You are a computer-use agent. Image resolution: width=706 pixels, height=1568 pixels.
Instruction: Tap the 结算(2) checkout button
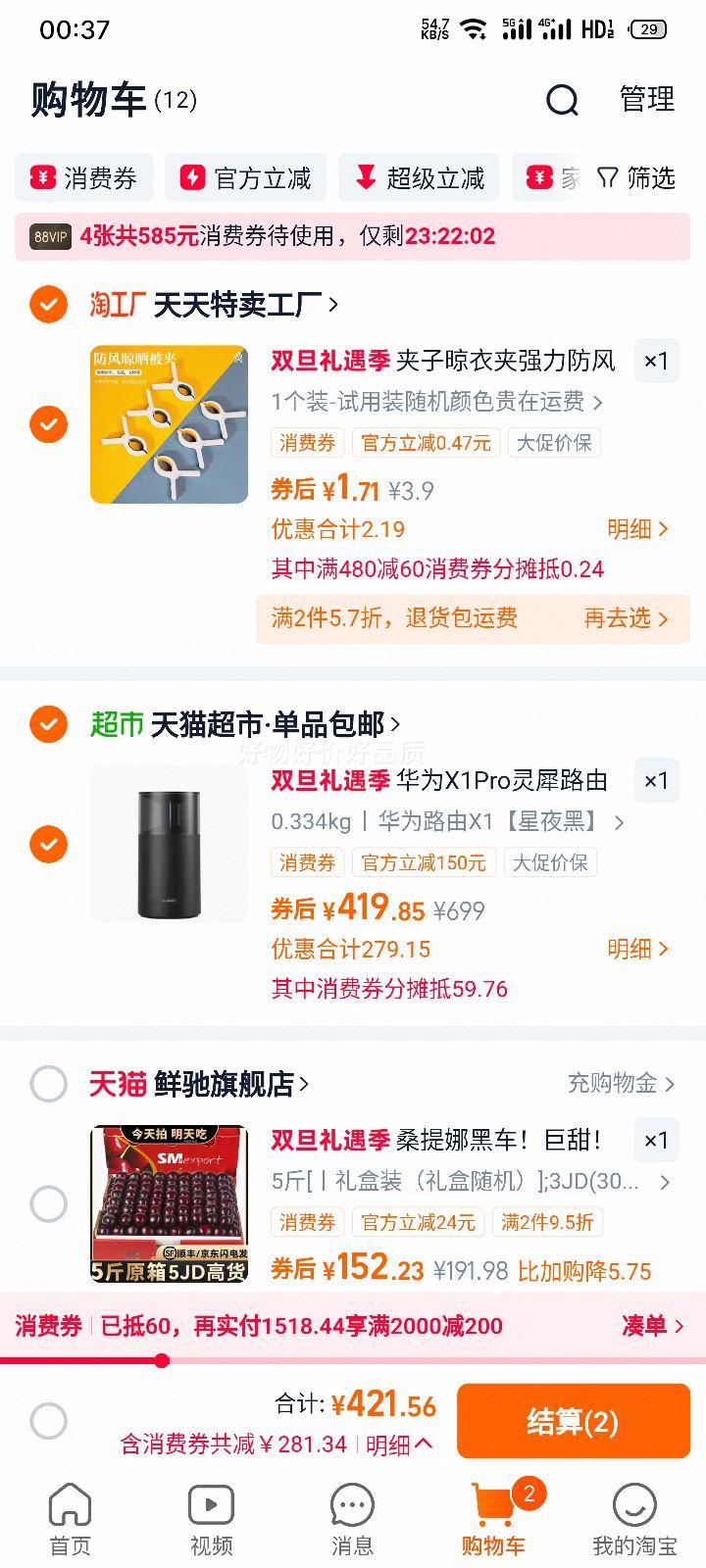[x=573, y=1421]
